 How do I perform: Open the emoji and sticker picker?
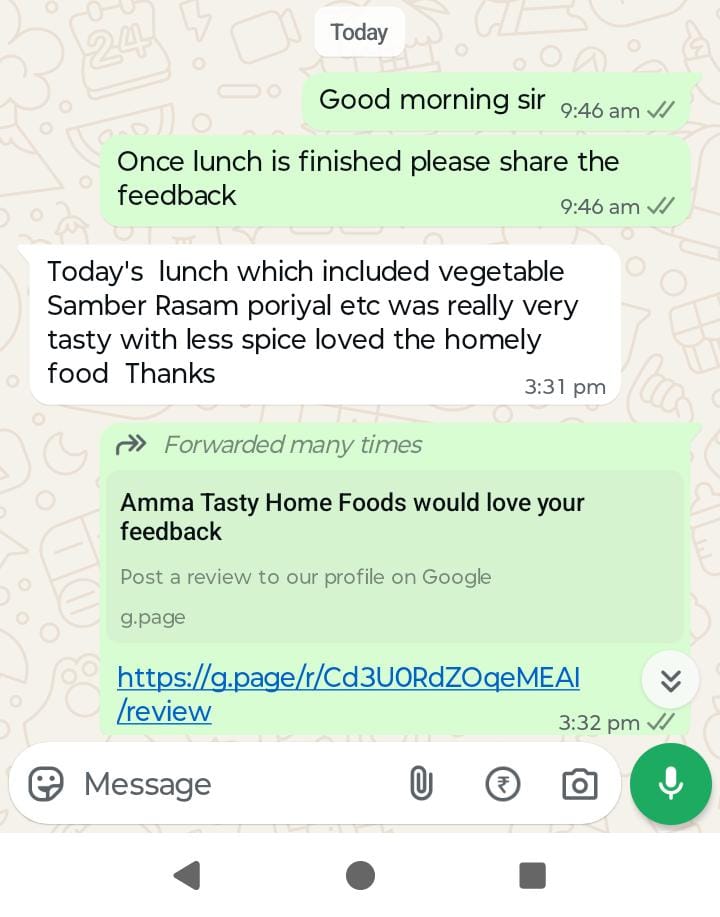tap(46, 784)
